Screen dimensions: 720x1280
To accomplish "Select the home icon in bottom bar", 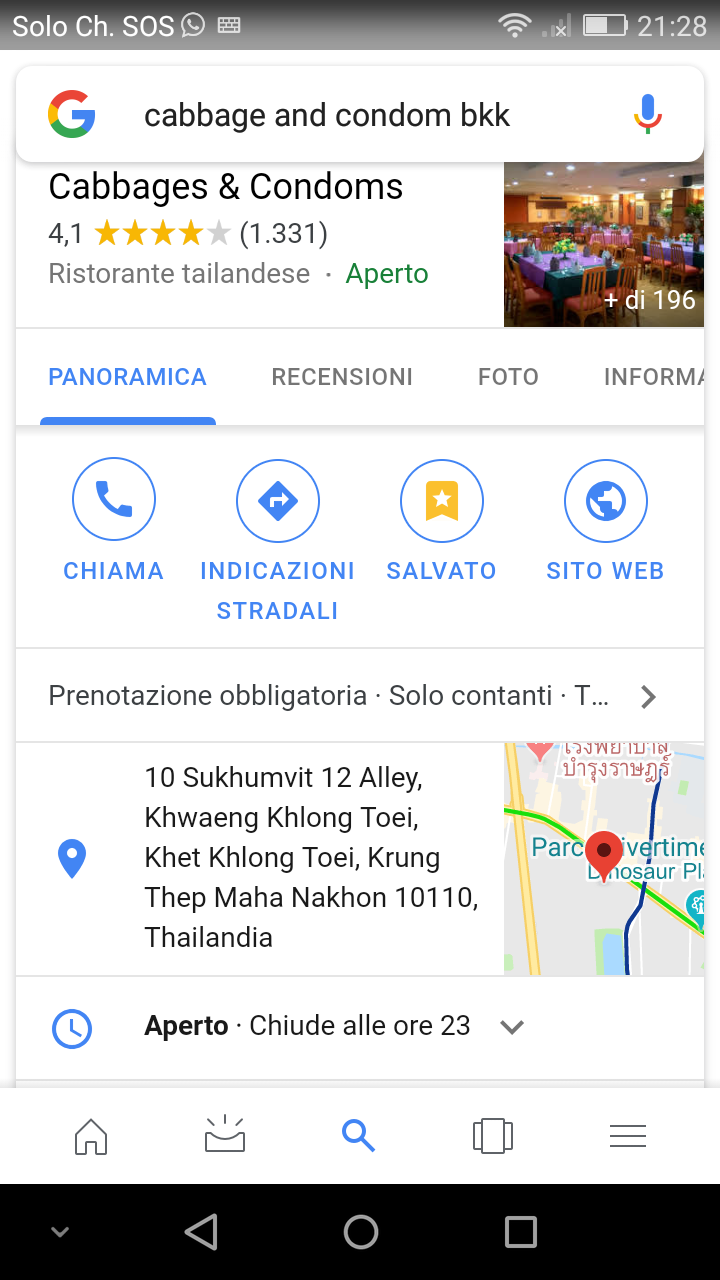I will [x=90, y=1136].
